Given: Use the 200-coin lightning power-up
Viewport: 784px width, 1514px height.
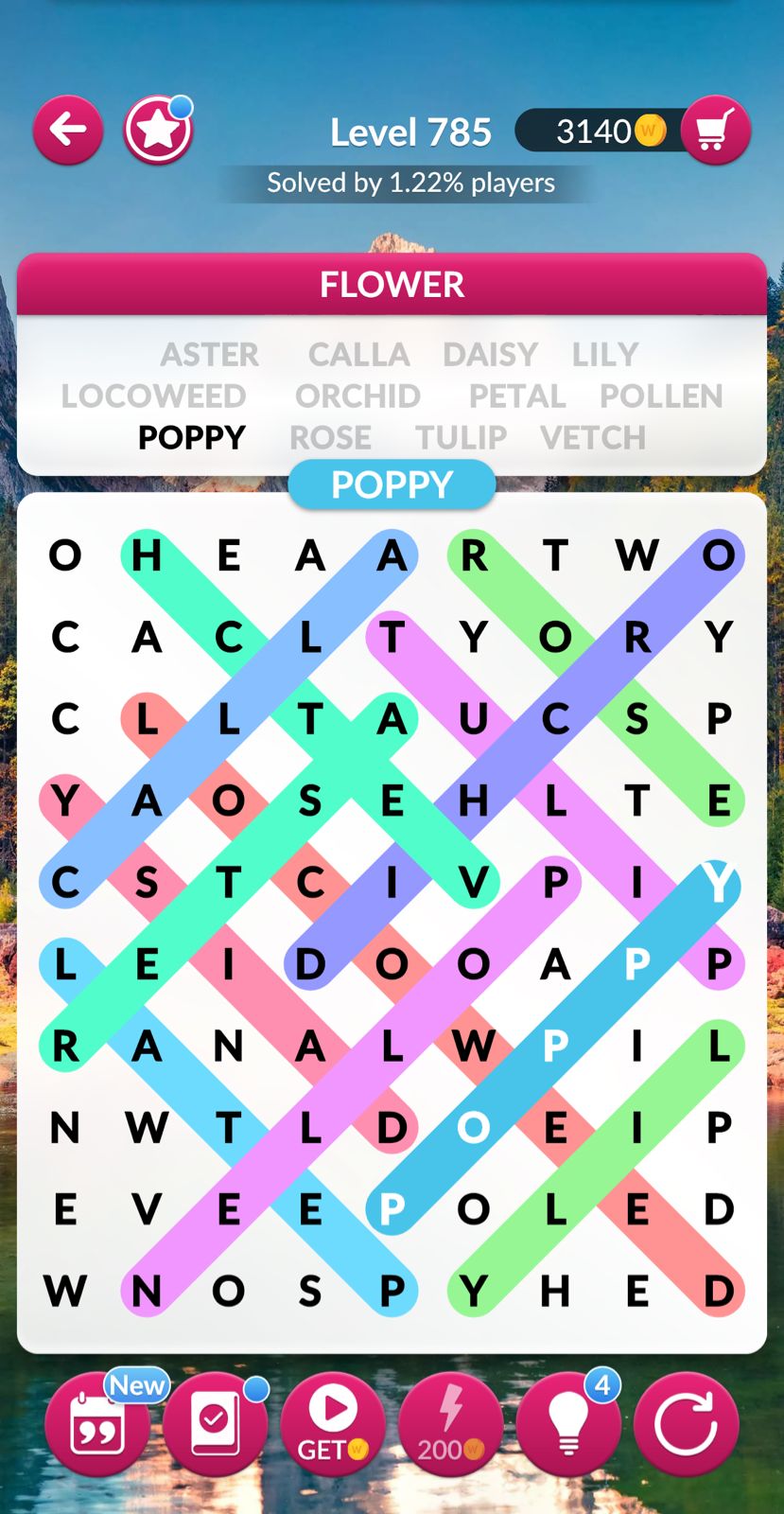Looking at the screenshot, I should point(451,1424).
